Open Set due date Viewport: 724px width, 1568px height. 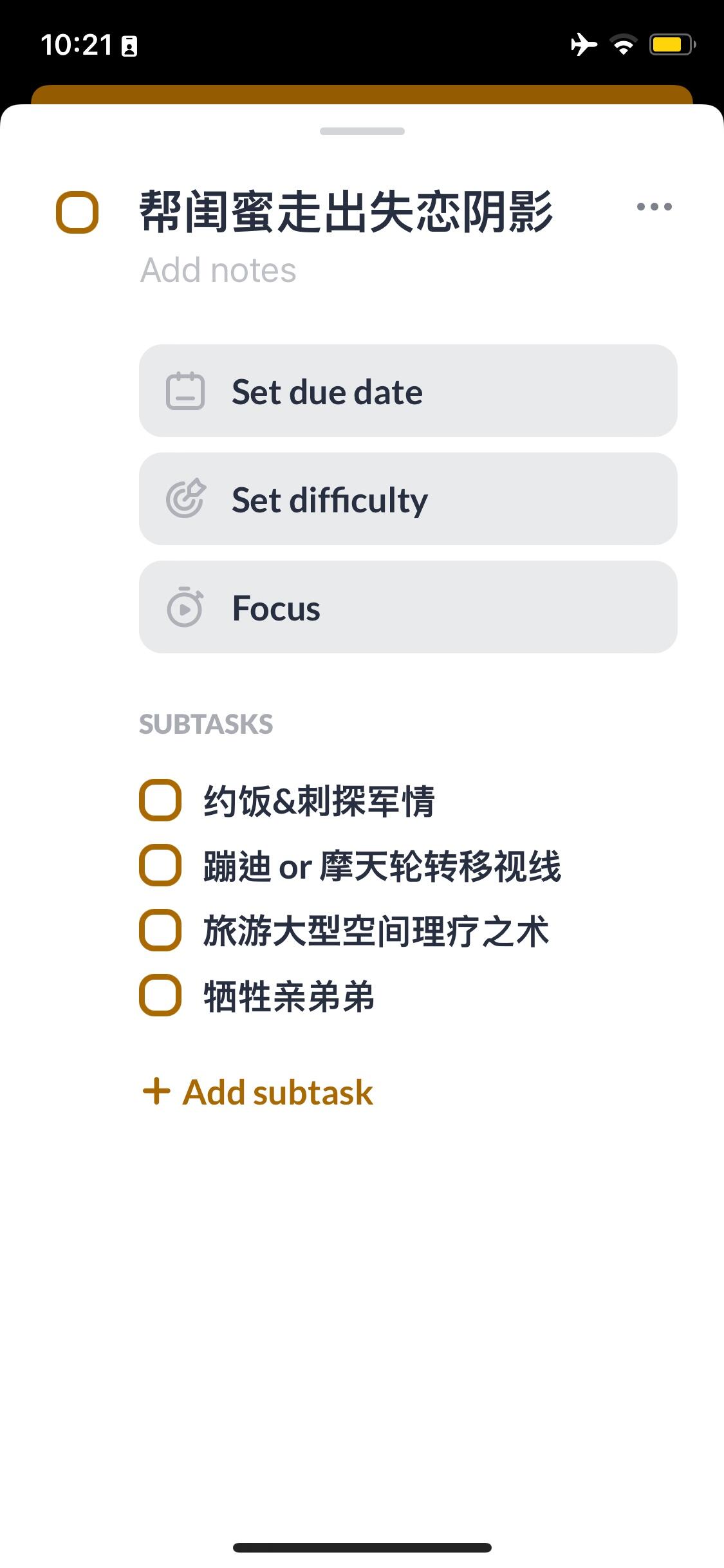pos(408,391)
